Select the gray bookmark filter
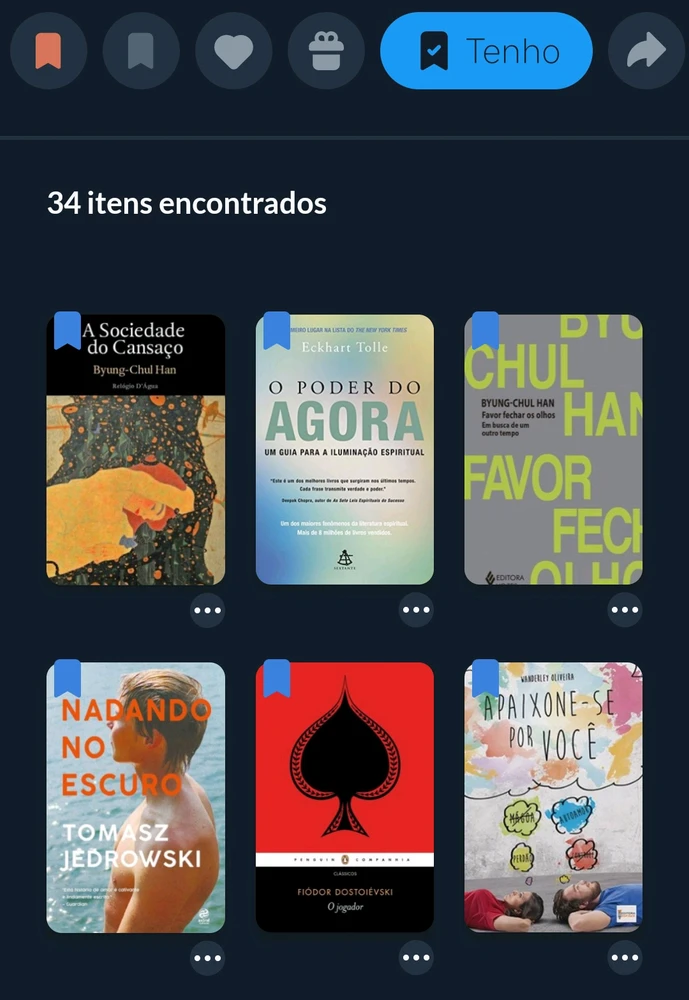Viewport: 689px width, 1000px height. pyautogui.click(x=141, y=51)
